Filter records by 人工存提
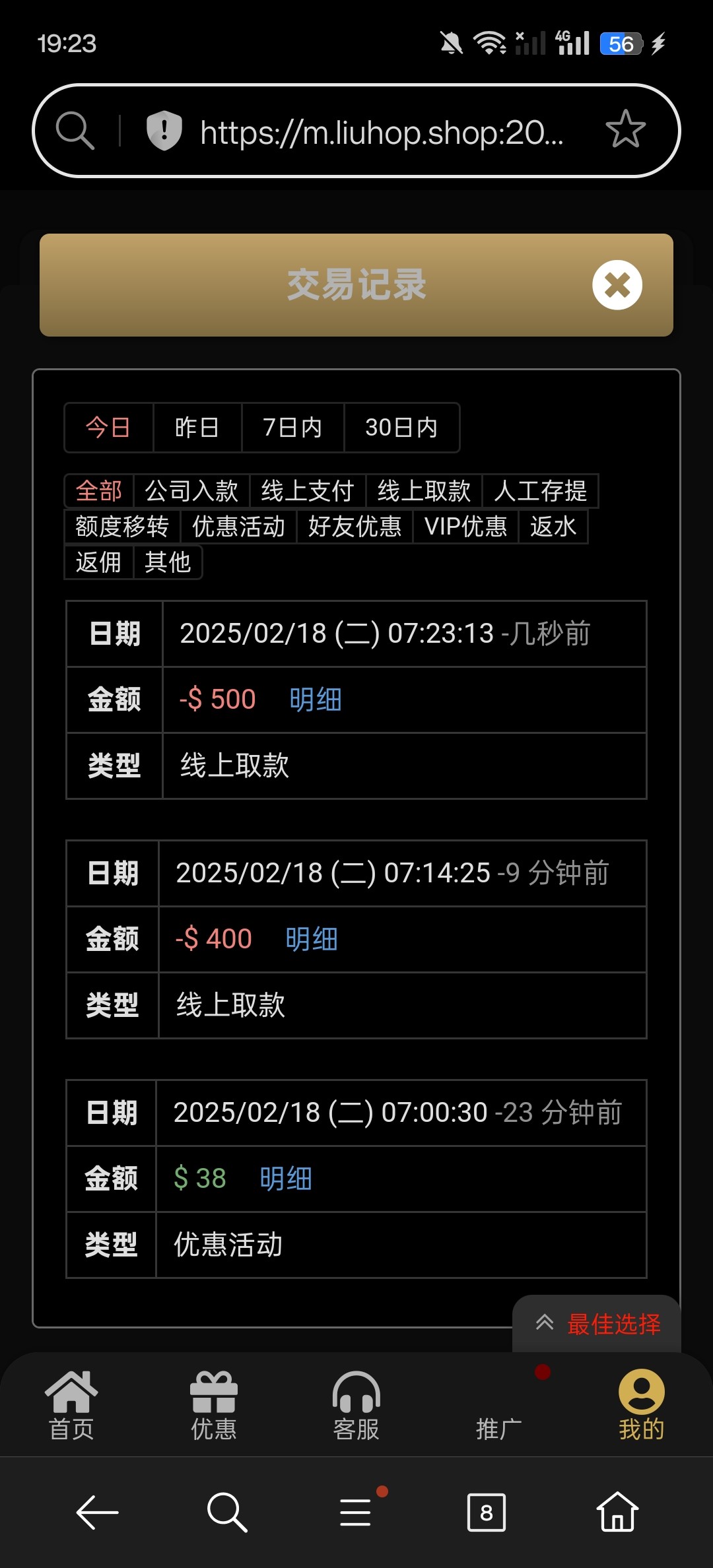 pyautogui.click(x=540, y=491)
